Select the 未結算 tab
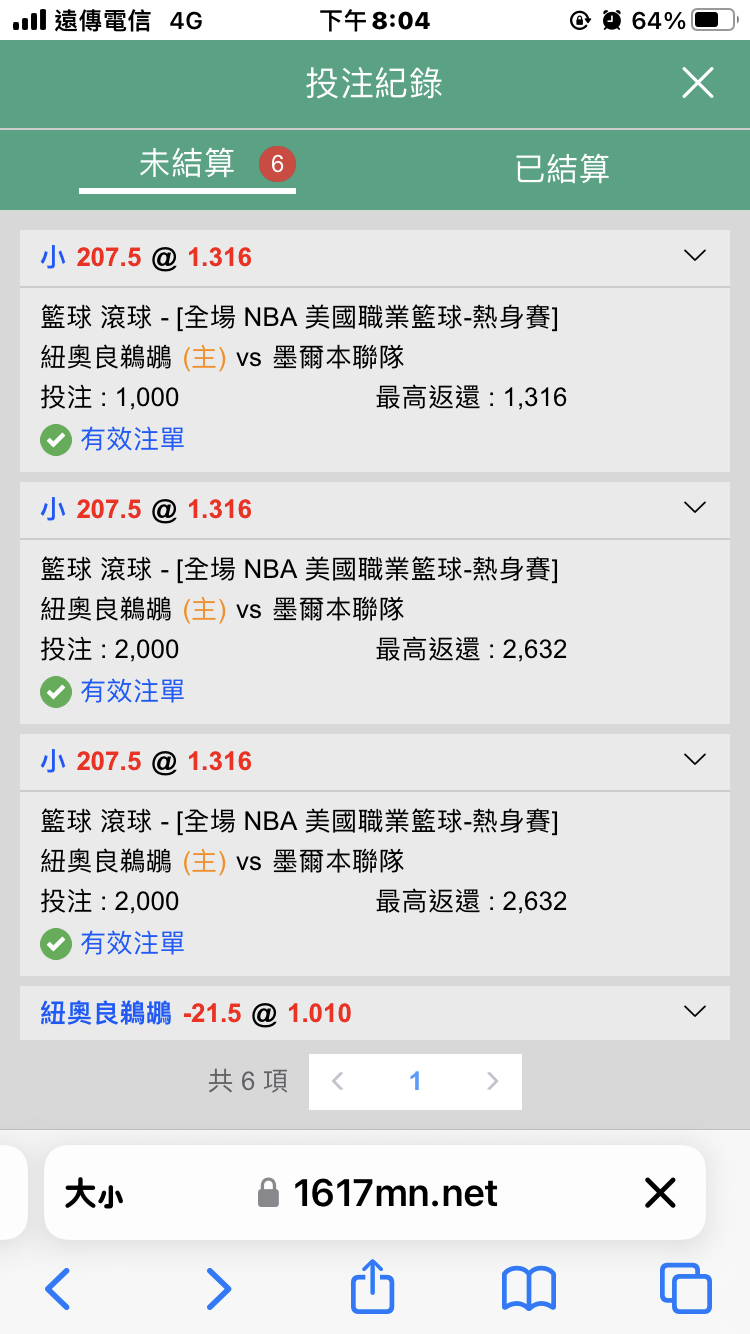The height and width of the screenshot is (1334, 750). click(187, 163)
